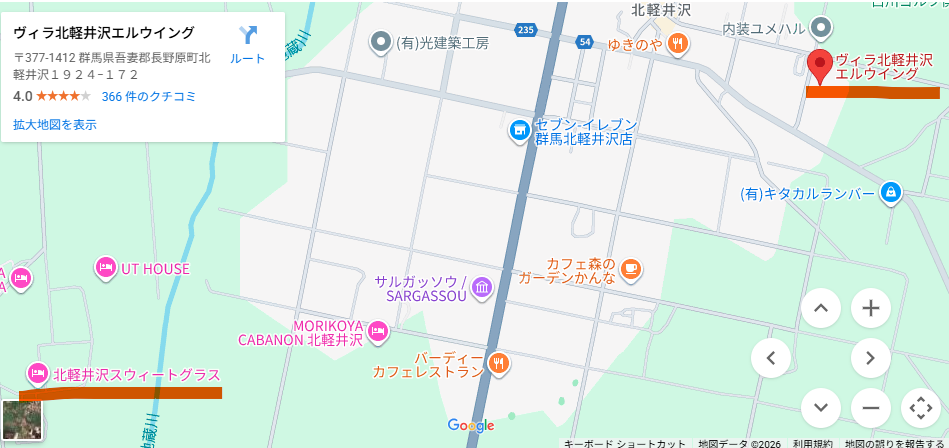The image size is (949, 448).
Task: Select the セブン-イレブン 群馬北軽井沢店 marker
Action: (x=520, y=130)
